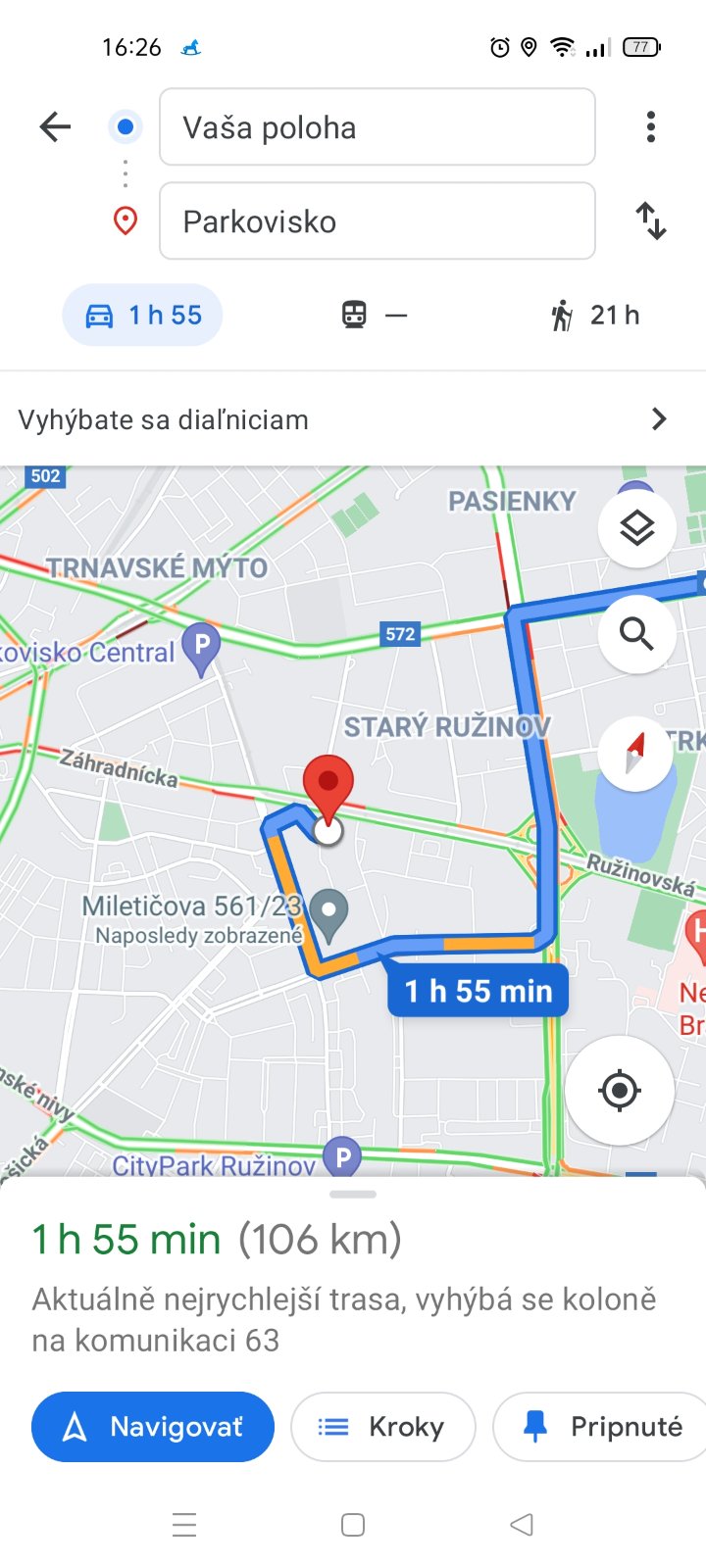Open the Parkovisko Central parking marker
706x1568 pixels.
[x=202, y=647]
